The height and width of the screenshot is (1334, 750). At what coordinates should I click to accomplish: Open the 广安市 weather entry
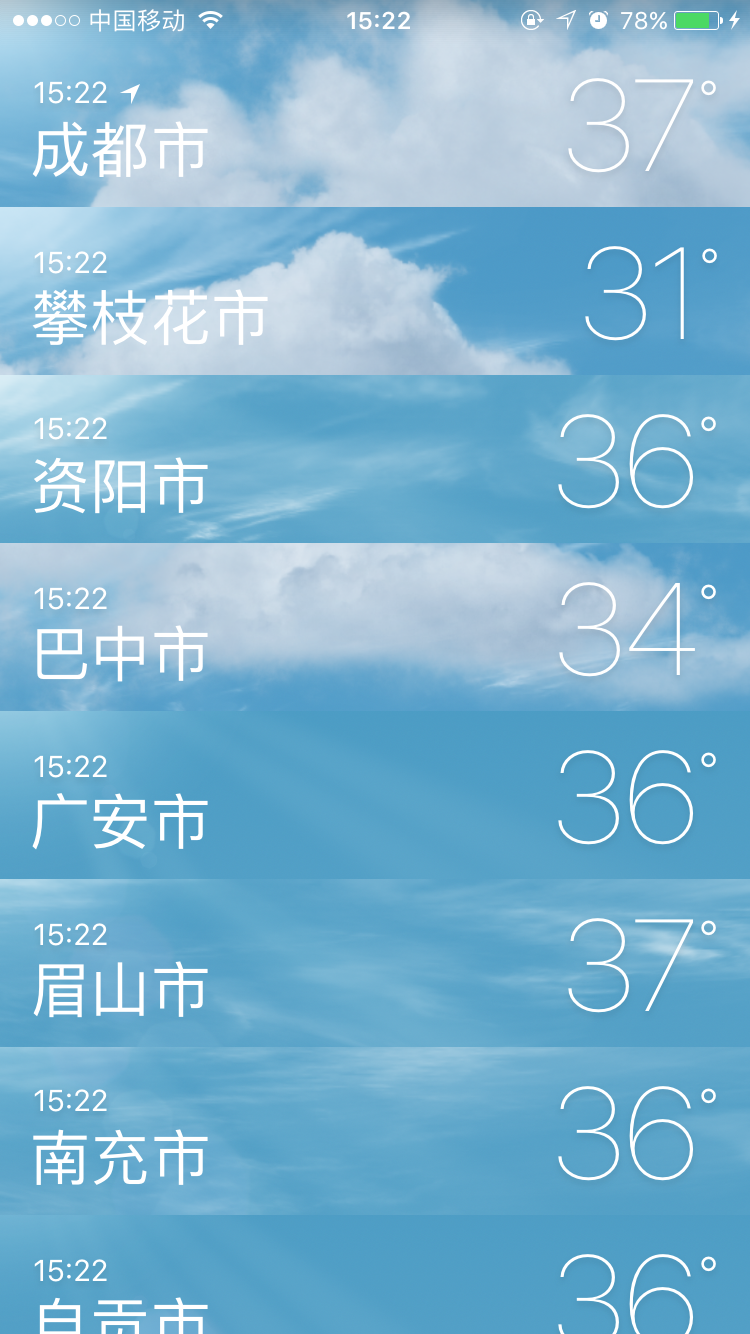click(375, 796)
